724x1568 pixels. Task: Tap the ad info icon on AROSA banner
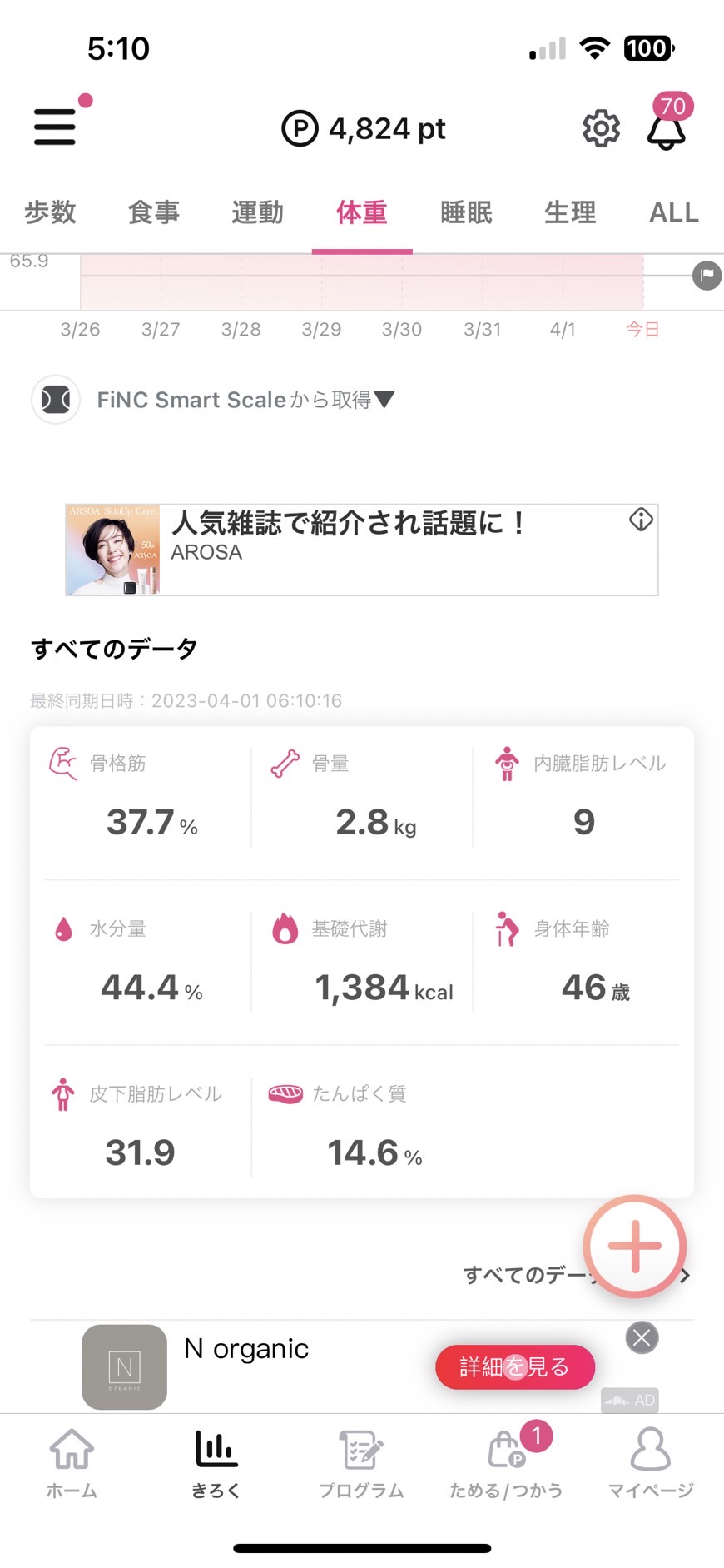641,520
